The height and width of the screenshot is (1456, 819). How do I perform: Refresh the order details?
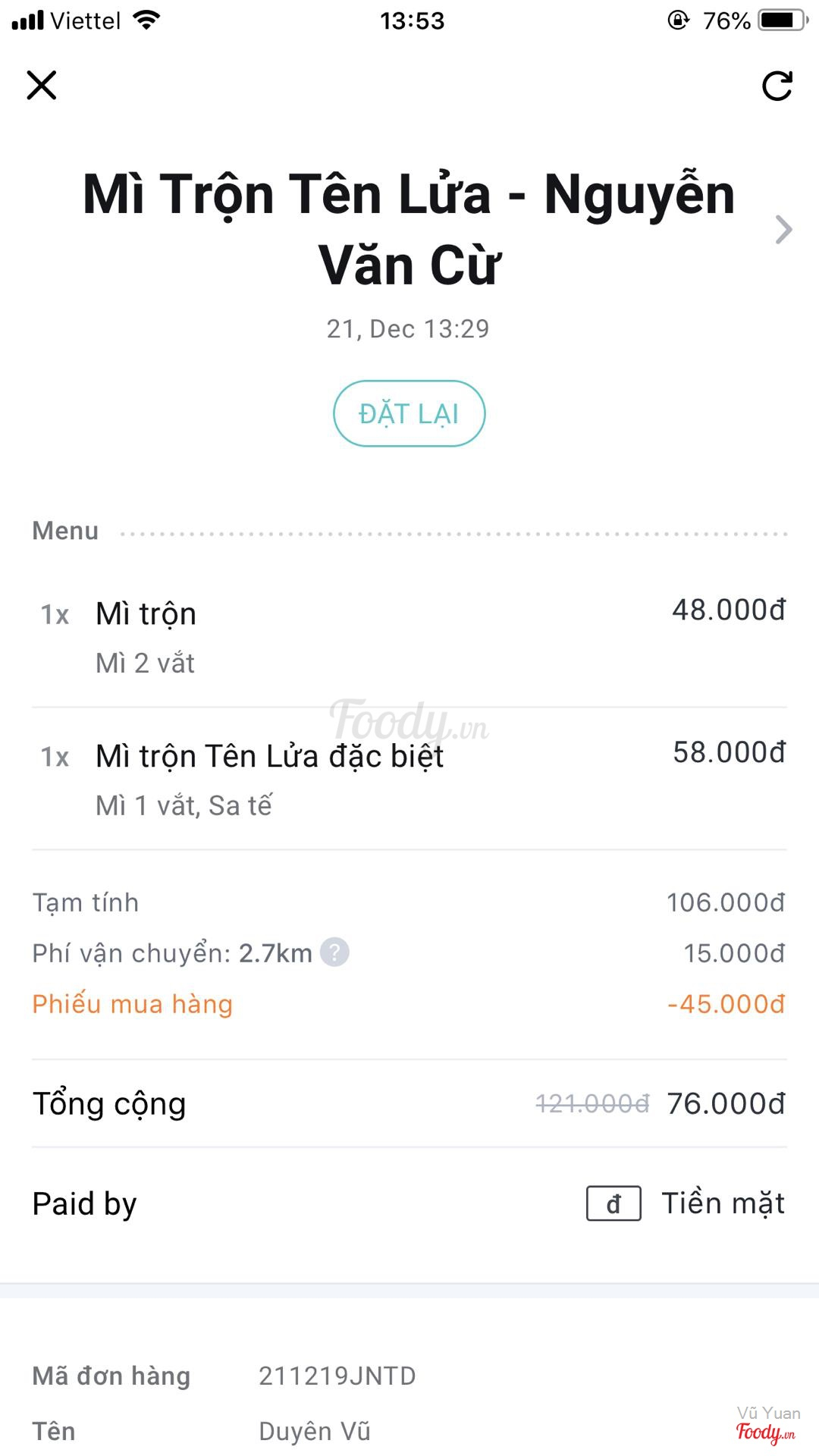pyautogui.click(x=777, y=86)
